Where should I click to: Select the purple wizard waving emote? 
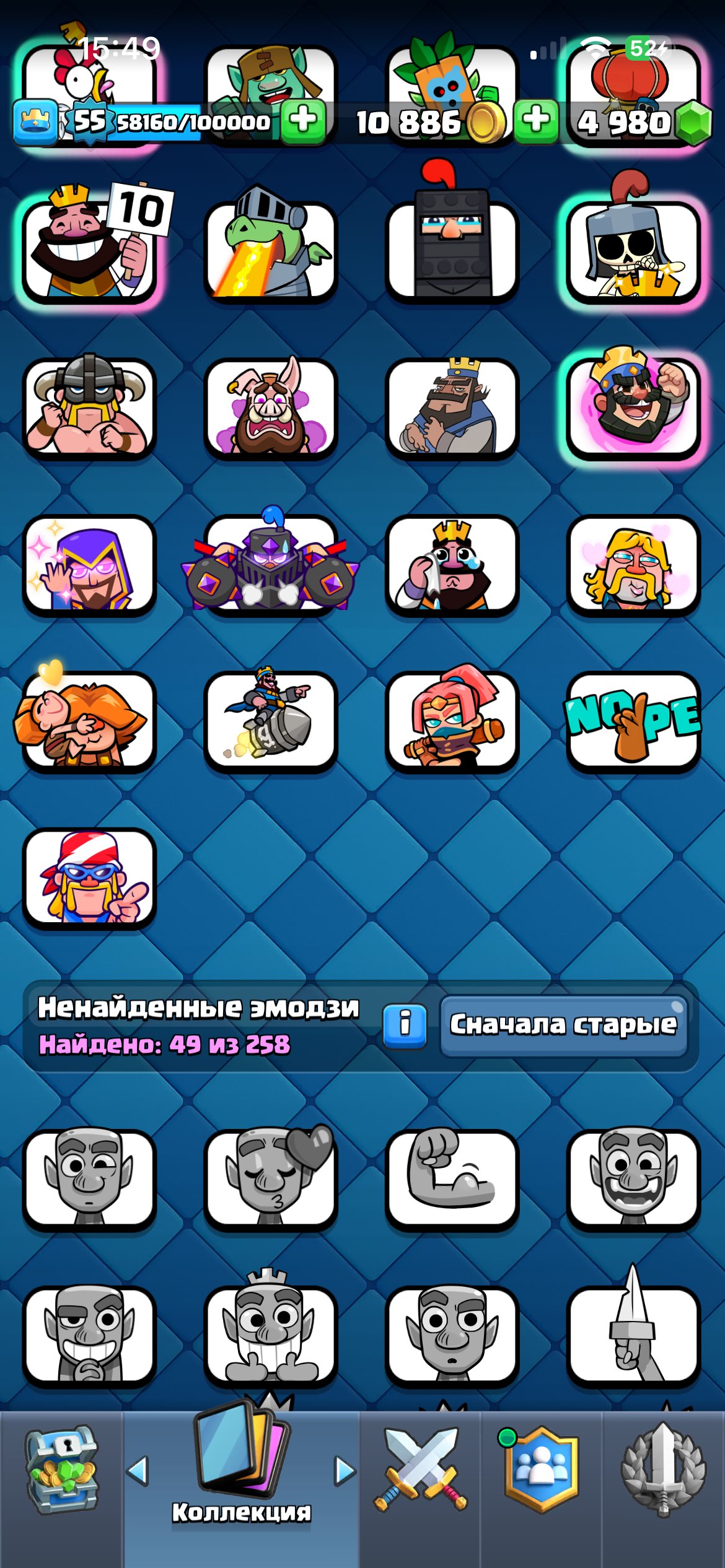tap(90, 565)
